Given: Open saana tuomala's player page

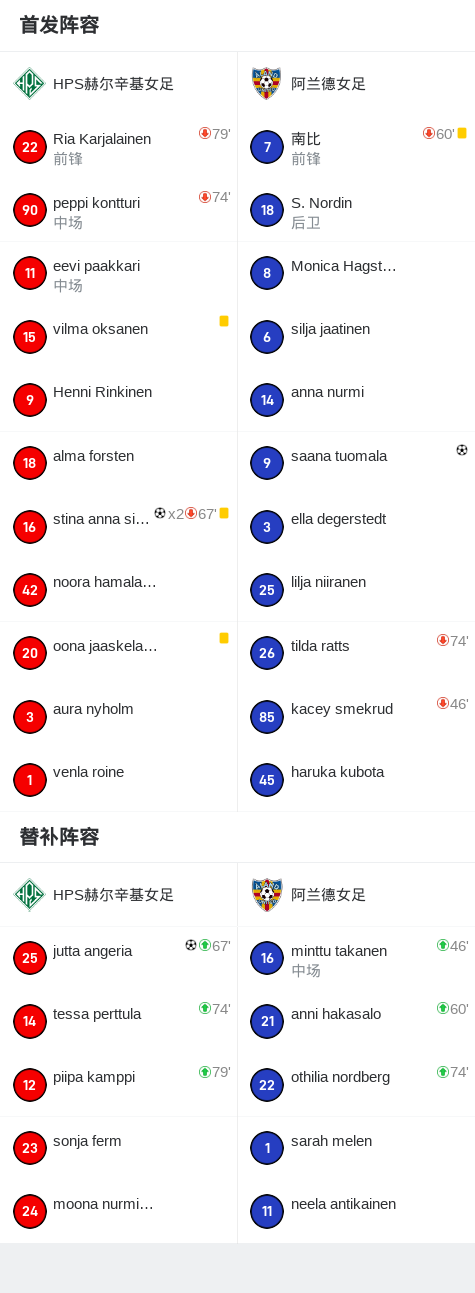Looking at the screenshot, I should (356, 463).
